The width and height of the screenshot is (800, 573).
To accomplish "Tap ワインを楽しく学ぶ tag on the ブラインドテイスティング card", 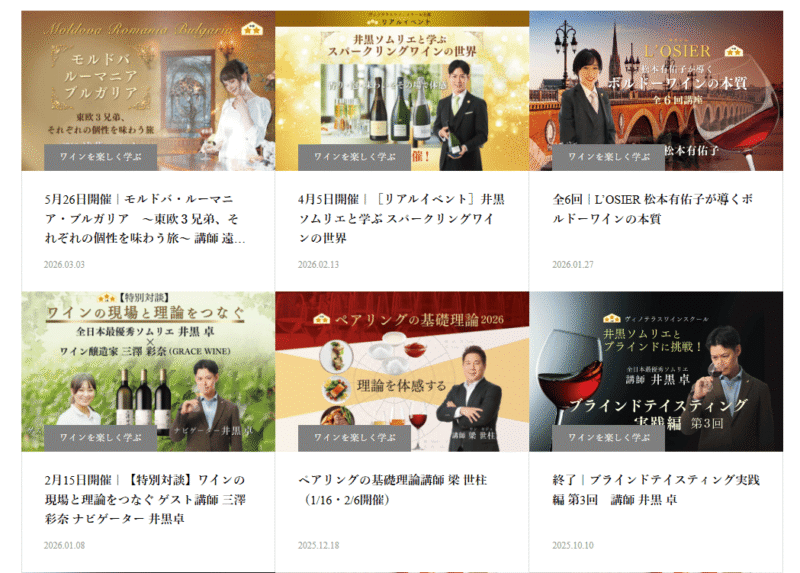I will coord(609,438).
